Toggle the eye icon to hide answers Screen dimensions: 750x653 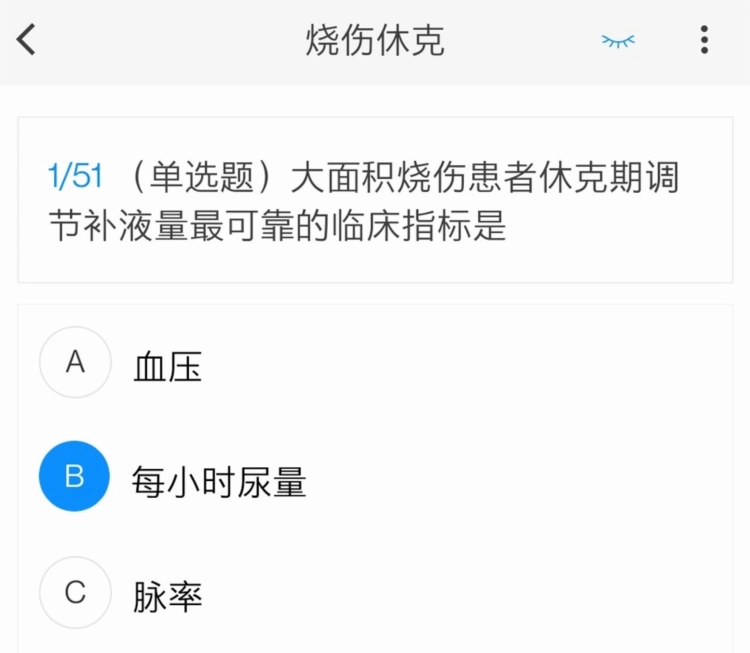pos(617,40)
